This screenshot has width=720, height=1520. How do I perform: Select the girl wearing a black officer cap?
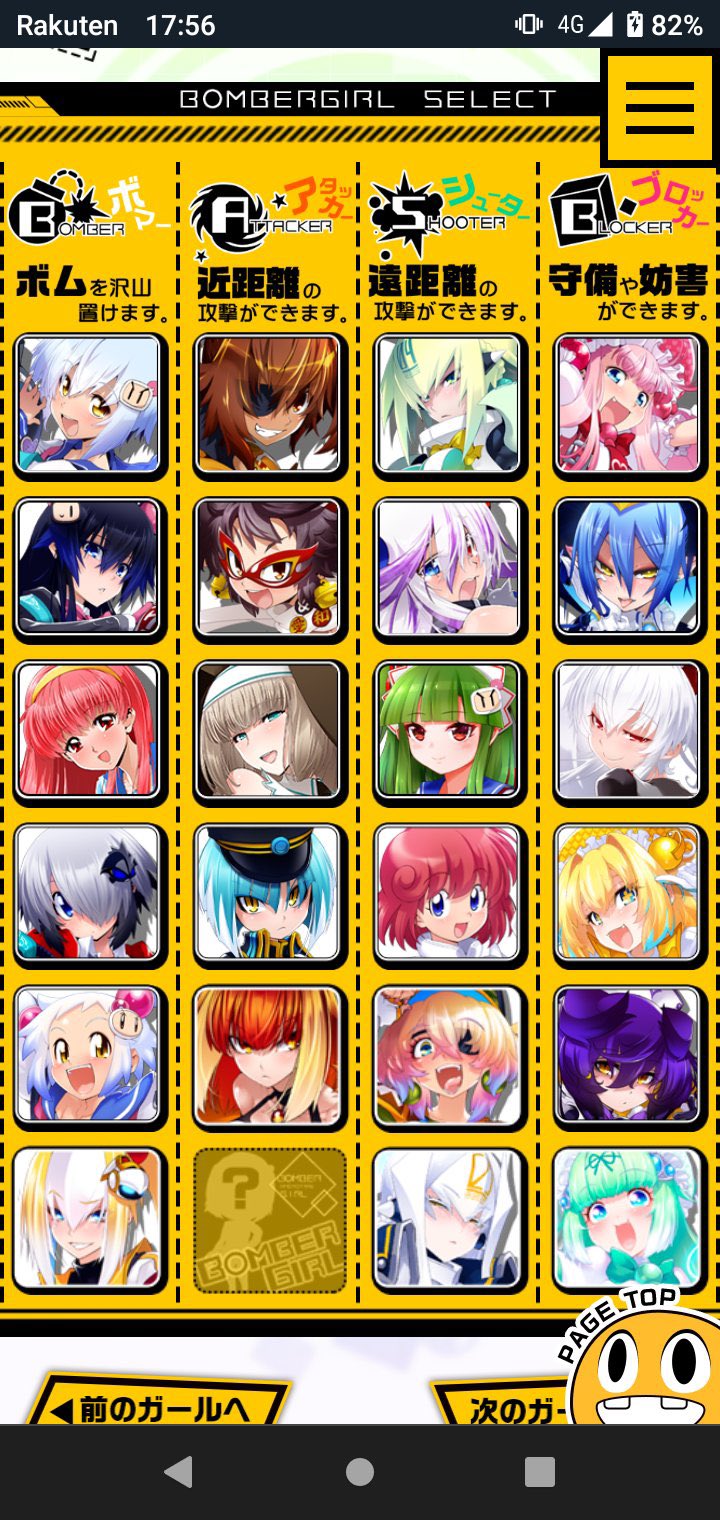click(x=269, y=893)
